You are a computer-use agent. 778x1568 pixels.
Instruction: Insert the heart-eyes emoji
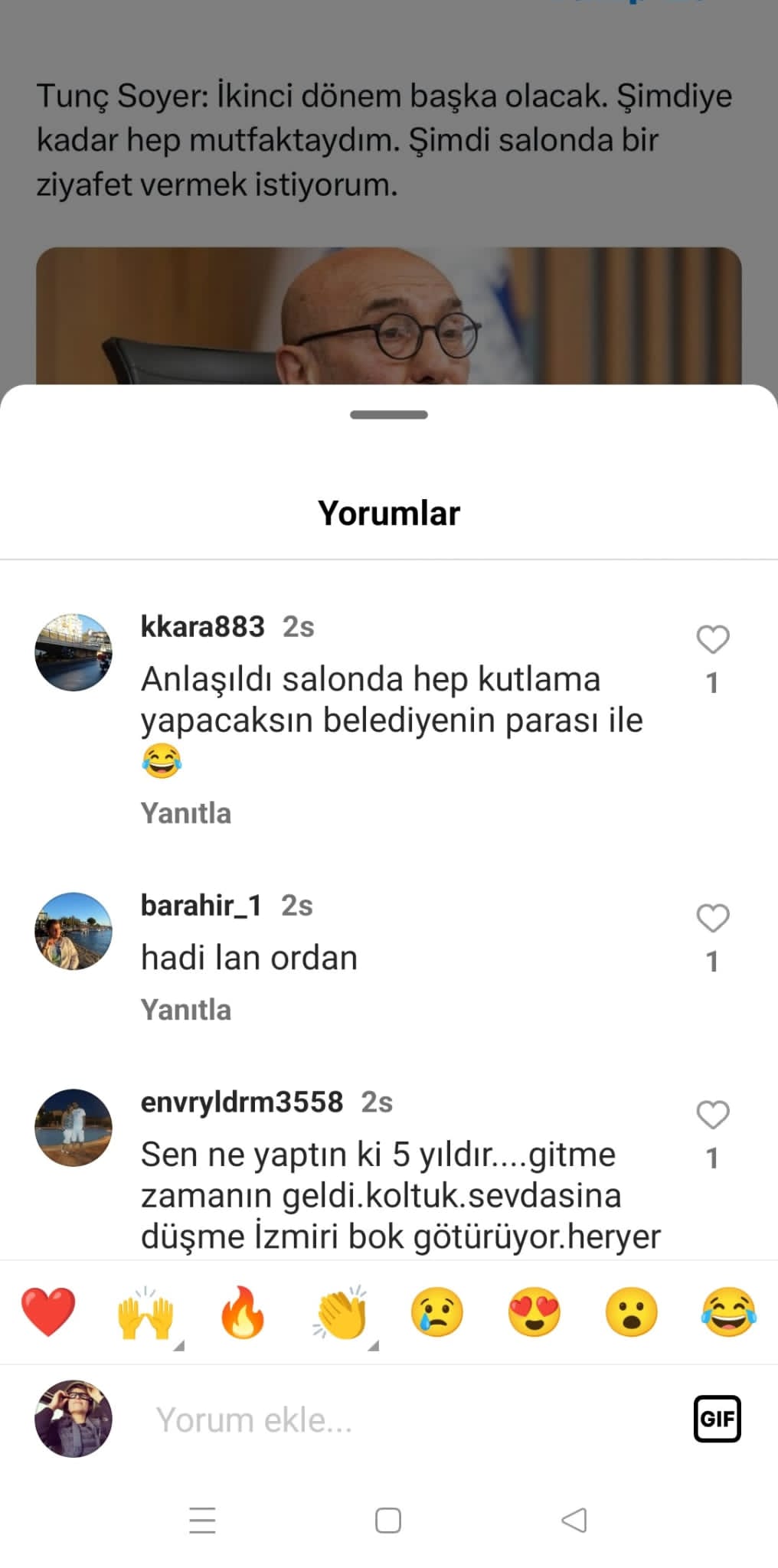point(534,1312)
